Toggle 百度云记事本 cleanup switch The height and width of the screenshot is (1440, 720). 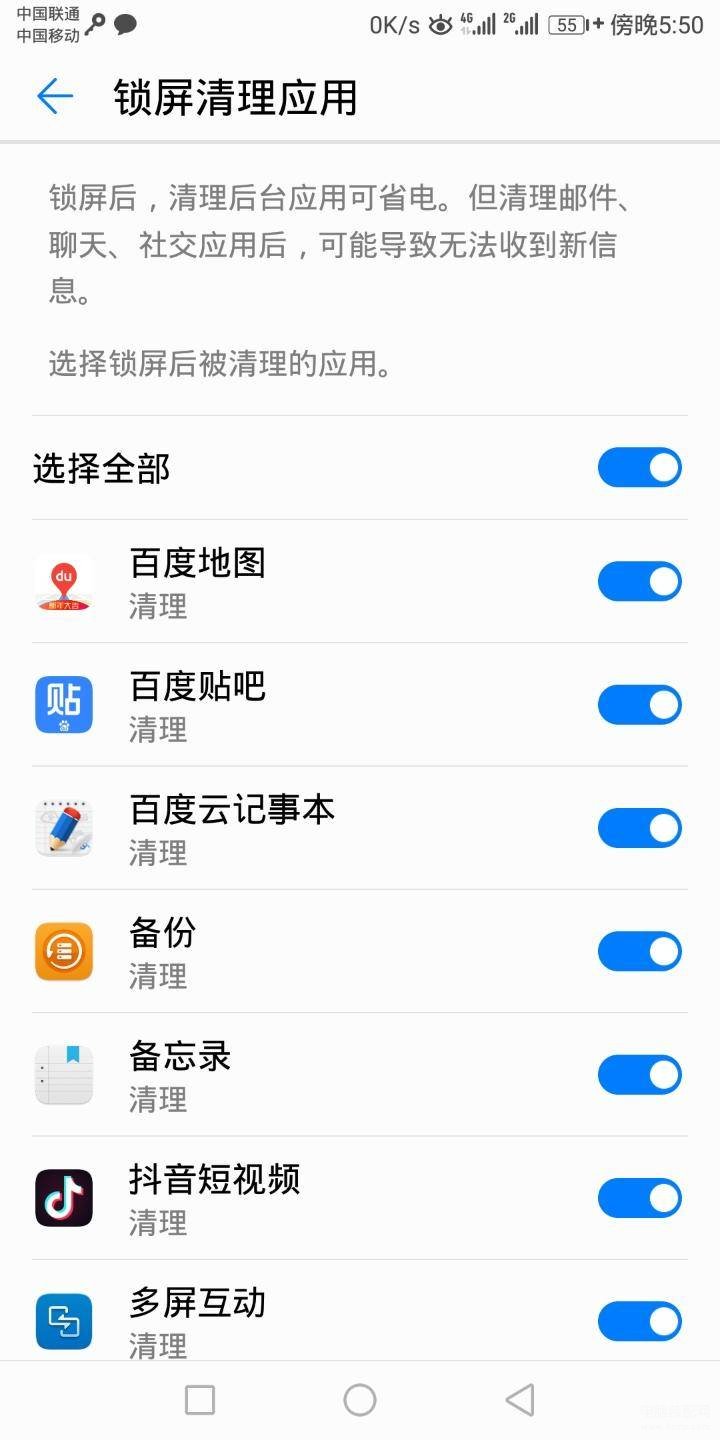[639, 828]
